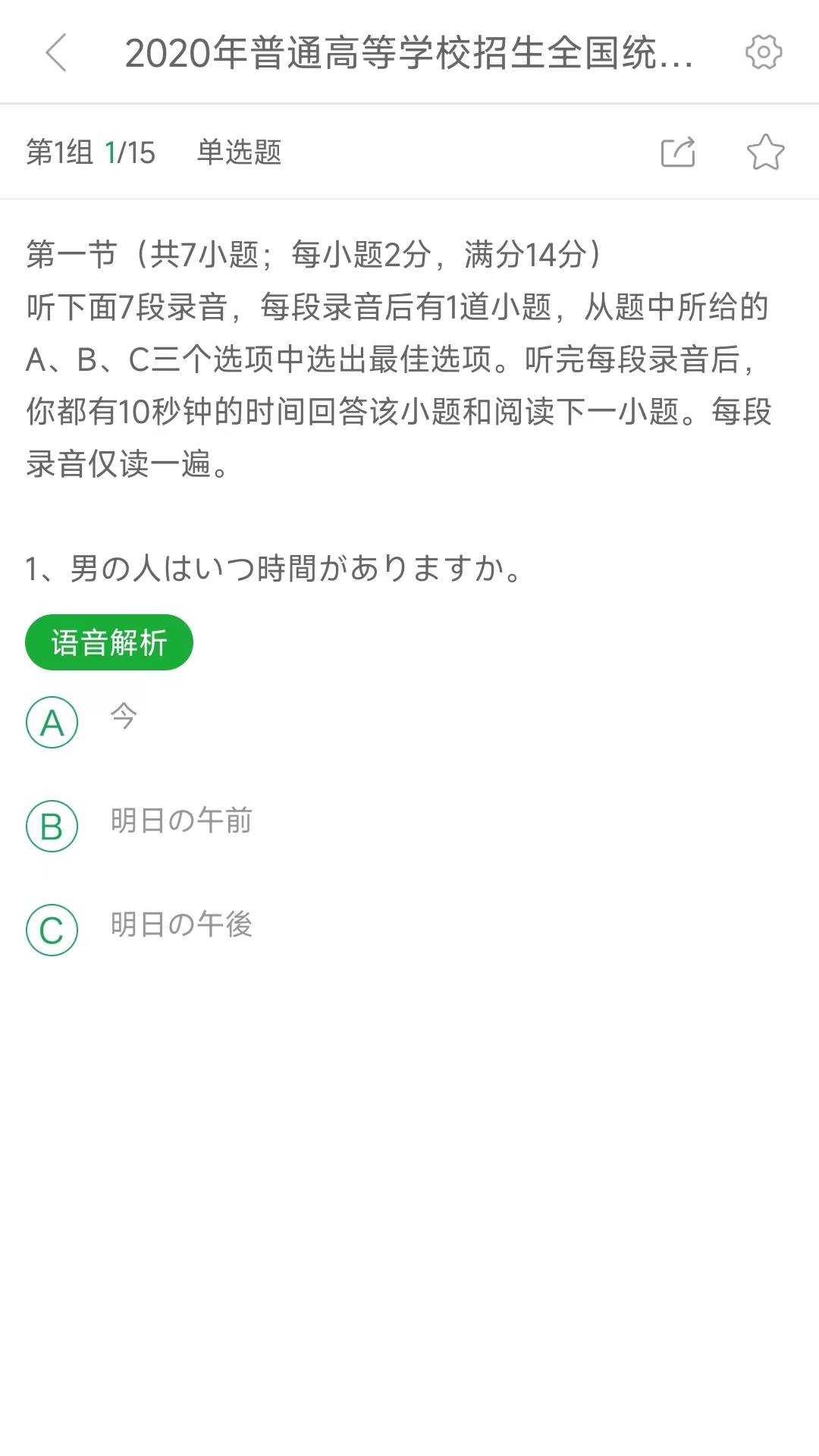Go back using the top-left arrow
This screenshot has width=819, height=1456.
pyautogui.click(x=56, y=53)
